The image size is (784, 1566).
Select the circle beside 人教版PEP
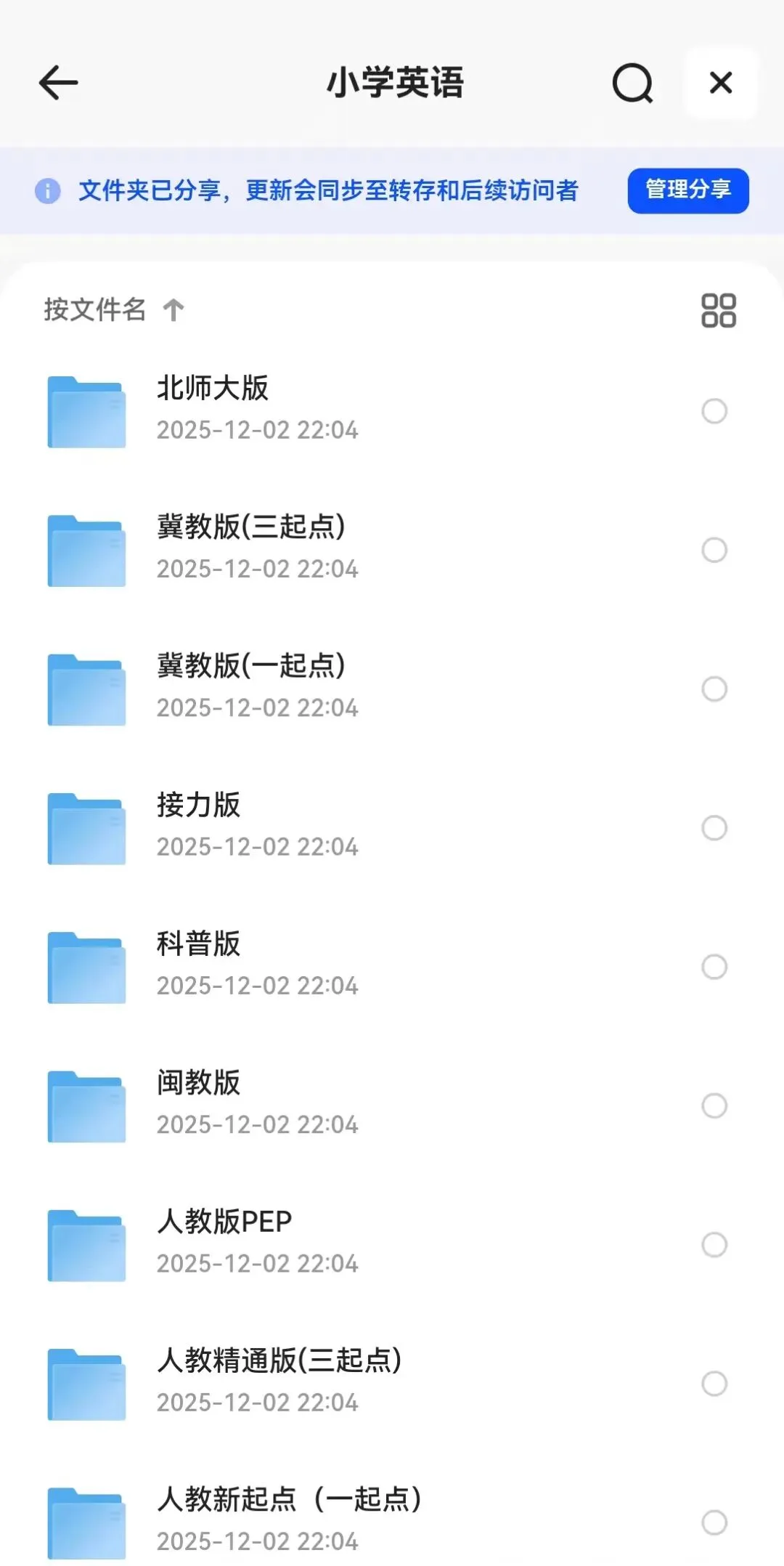point(714,1244)
